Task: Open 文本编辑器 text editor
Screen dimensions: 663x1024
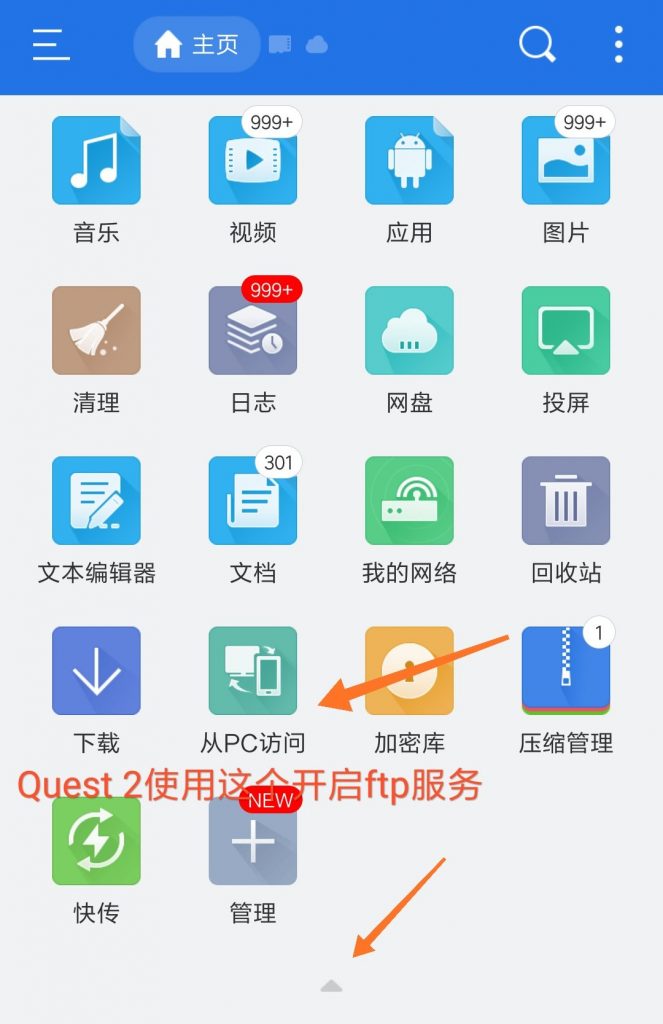Action: pyautogui.click(x=96, y=501)
